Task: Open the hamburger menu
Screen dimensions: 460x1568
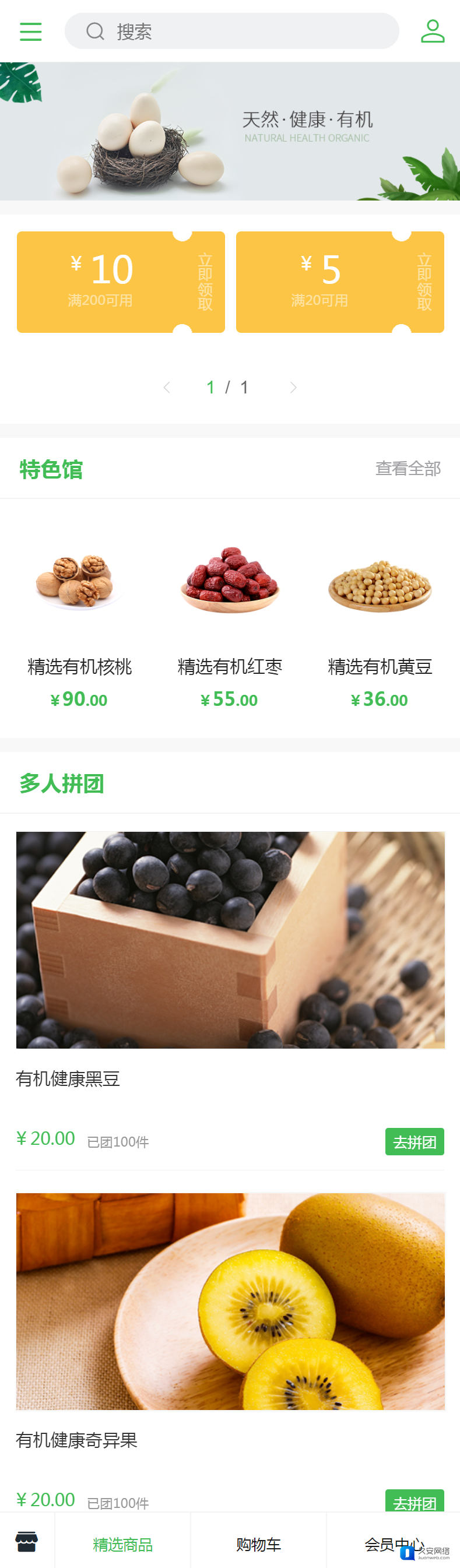Action: tap(30, 31)
